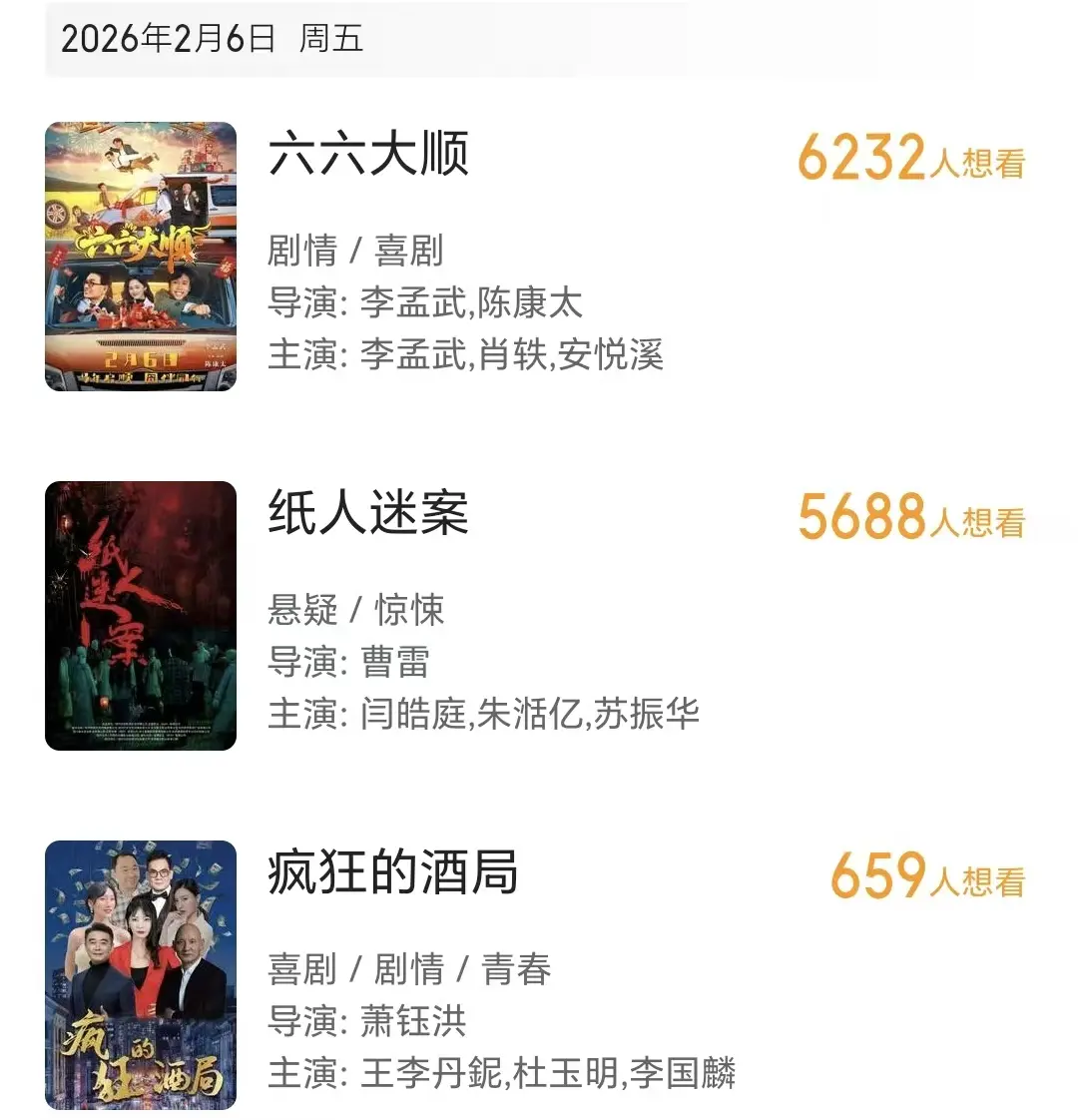View the 纸人迷案 movie listing

point(368,515)
